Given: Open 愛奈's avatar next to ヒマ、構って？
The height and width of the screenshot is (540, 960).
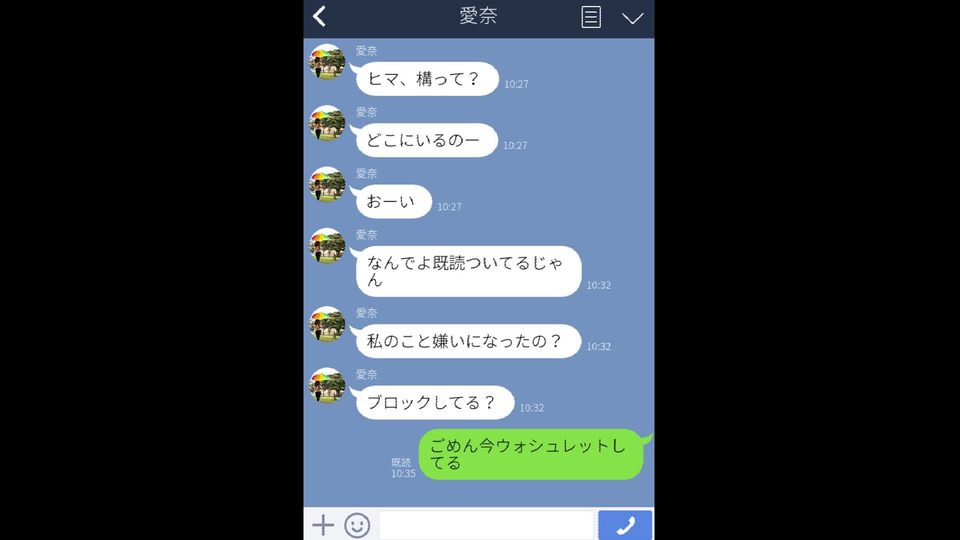Looking at the screenshot, I should coord(327,62).
